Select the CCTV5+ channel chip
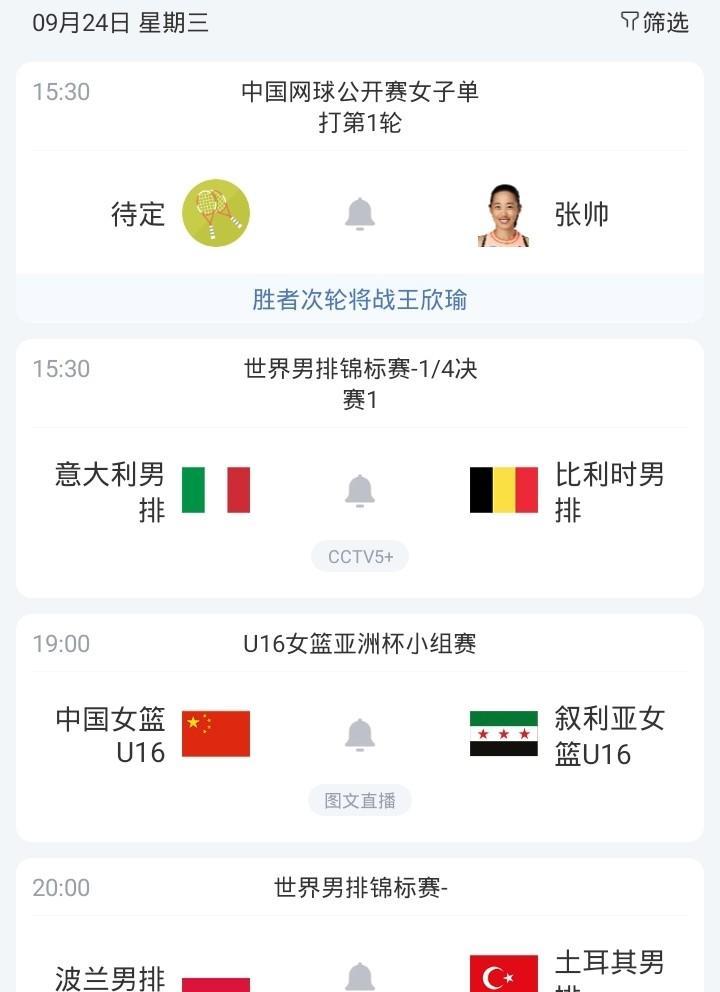Screen dimensions: 720x992 point(359,557)
